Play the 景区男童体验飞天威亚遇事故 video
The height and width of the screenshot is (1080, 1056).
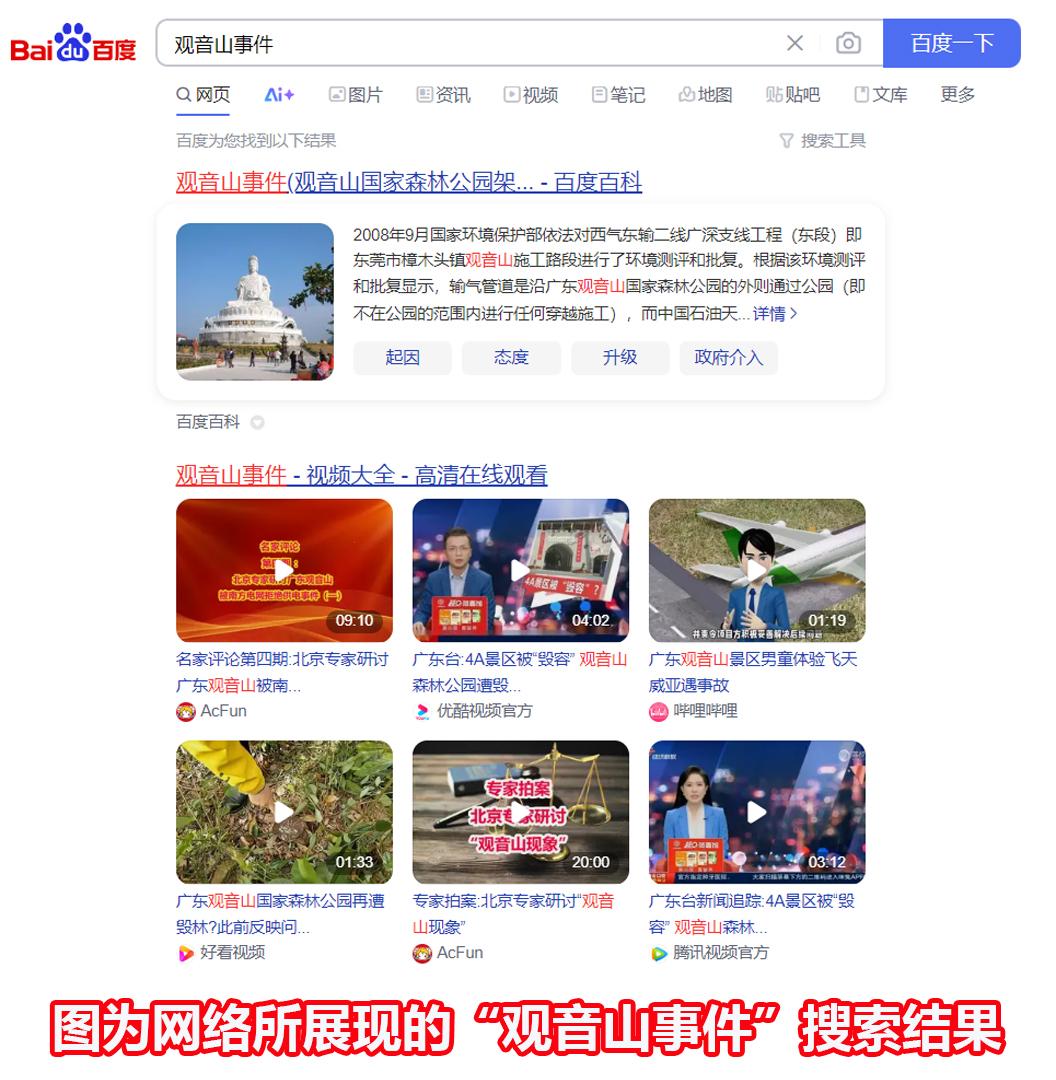point(757,570)
